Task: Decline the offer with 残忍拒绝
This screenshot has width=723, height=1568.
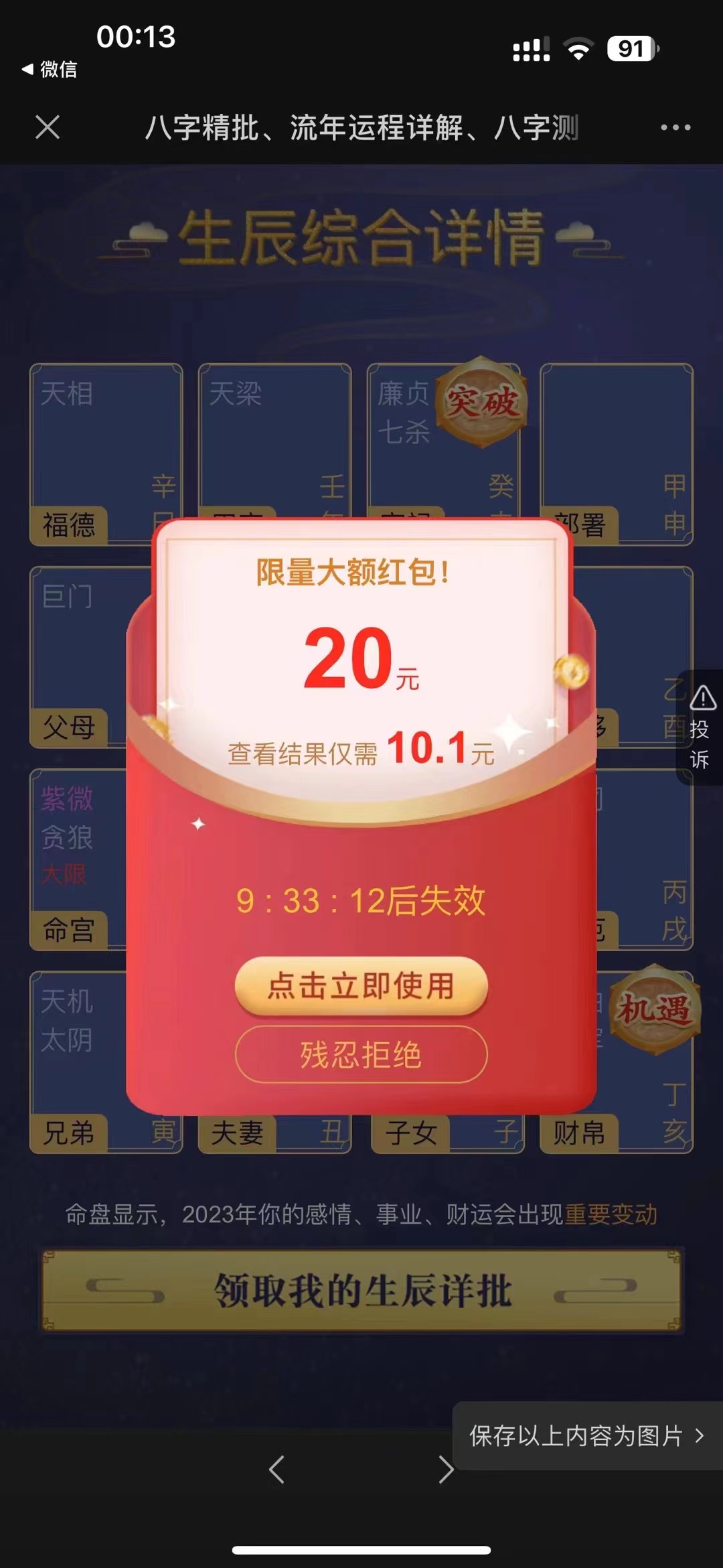Action: 361,1055
